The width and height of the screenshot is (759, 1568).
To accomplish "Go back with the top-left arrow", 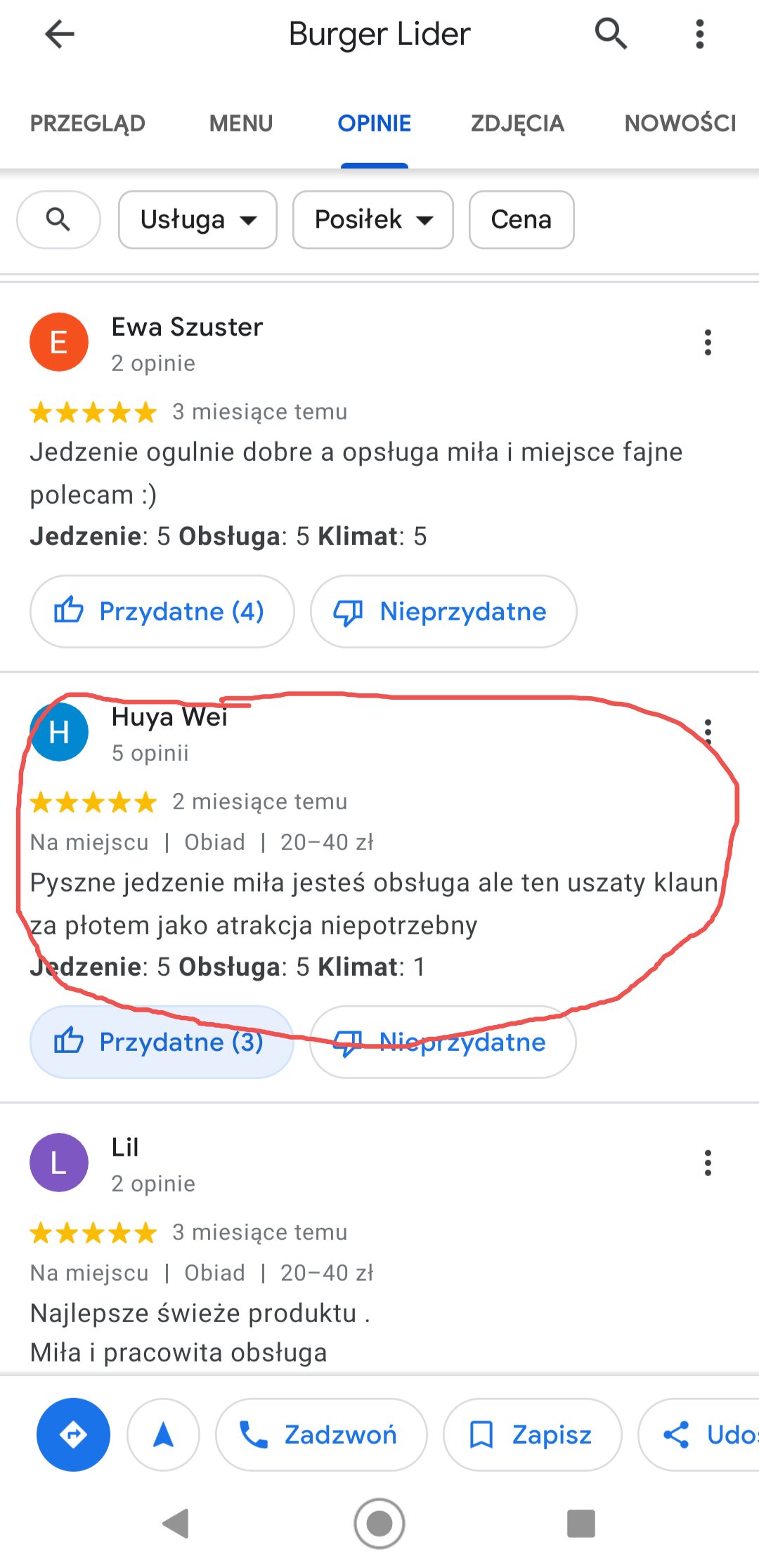I will coord(60,34).
